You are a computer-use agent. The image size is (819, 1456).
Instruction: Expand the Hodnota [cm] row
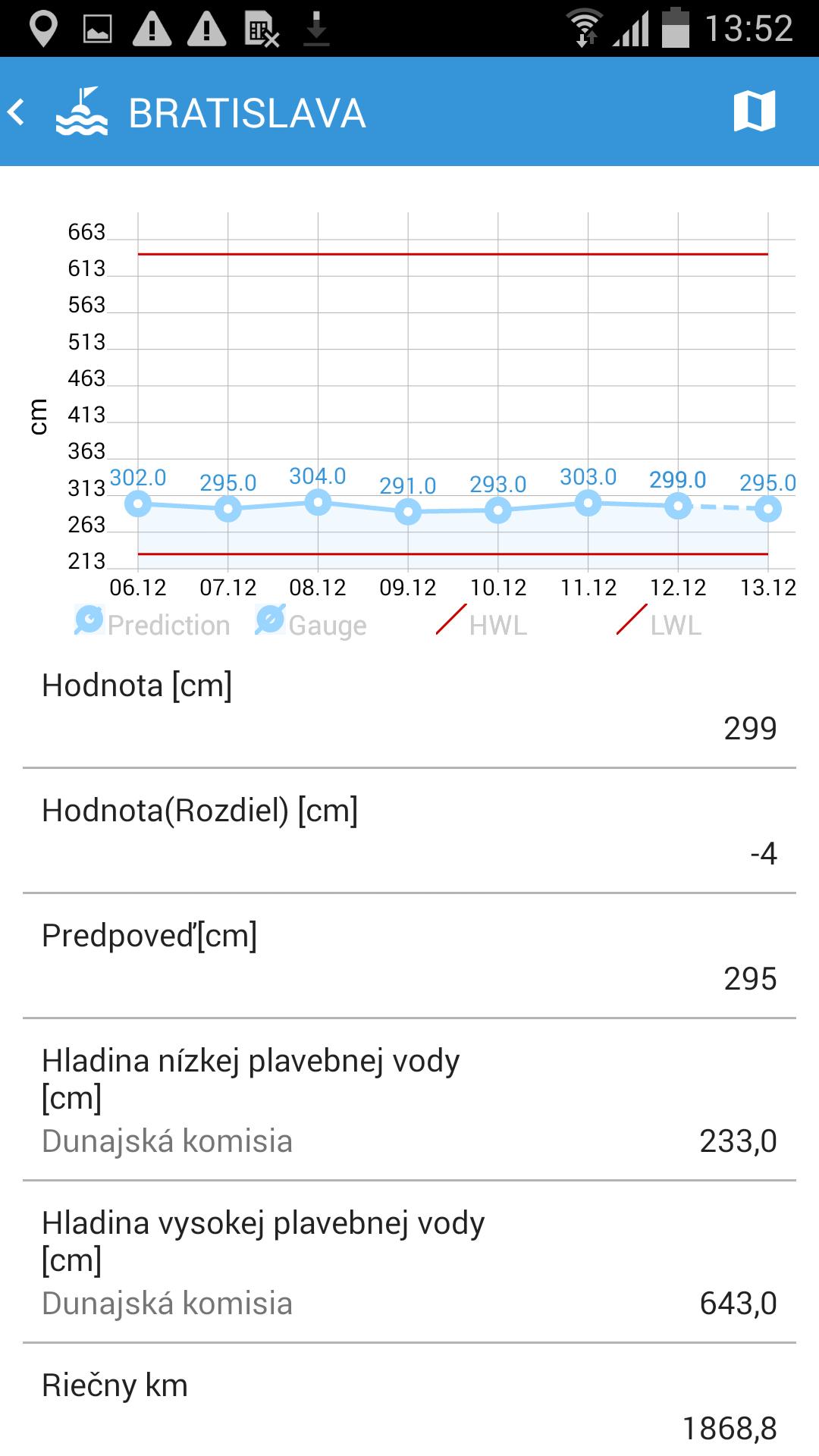(409, 709)
